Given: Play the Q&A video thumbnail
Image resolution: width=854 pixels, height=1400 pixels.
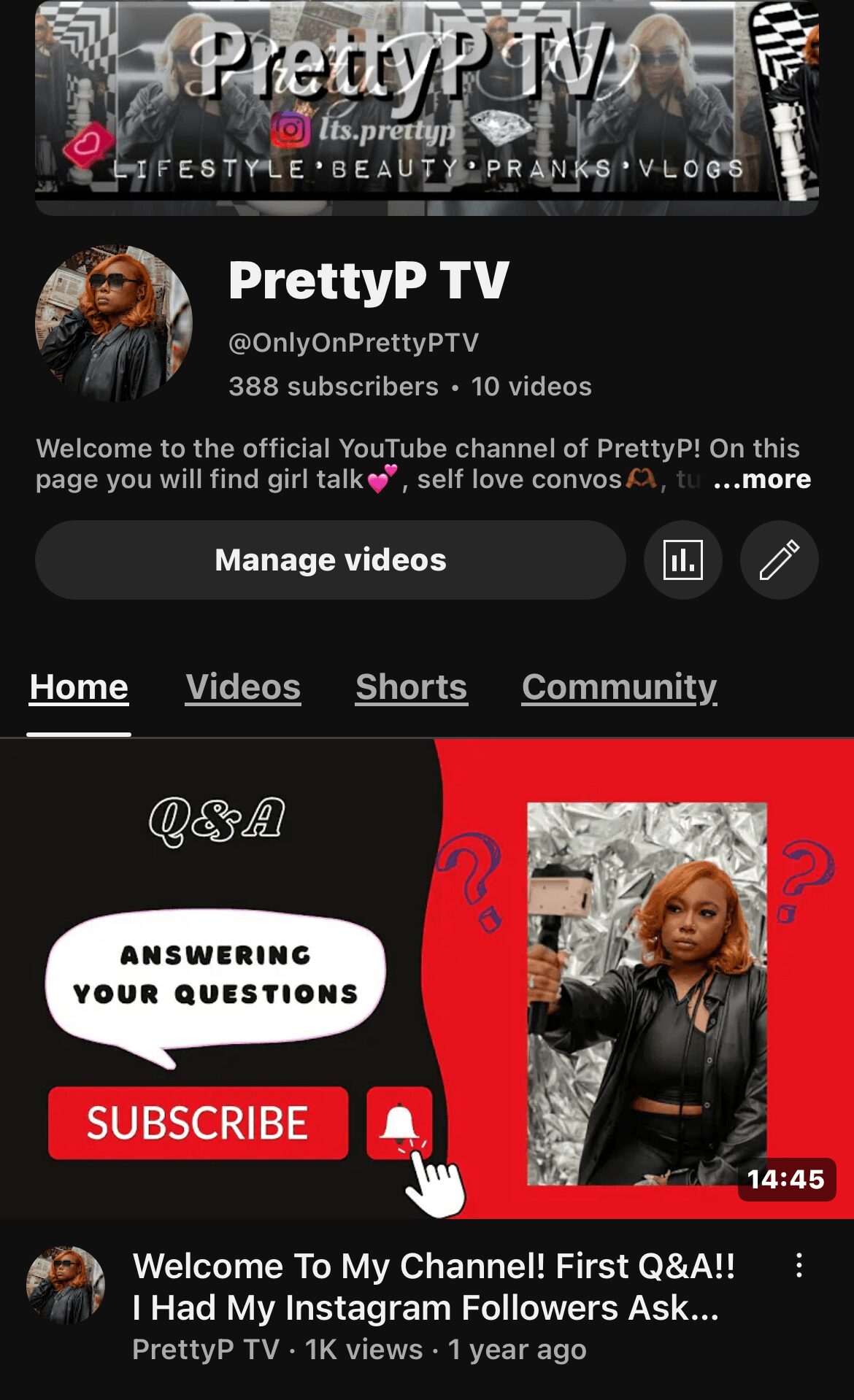Looking at the screenshot, I should point(427,978).
